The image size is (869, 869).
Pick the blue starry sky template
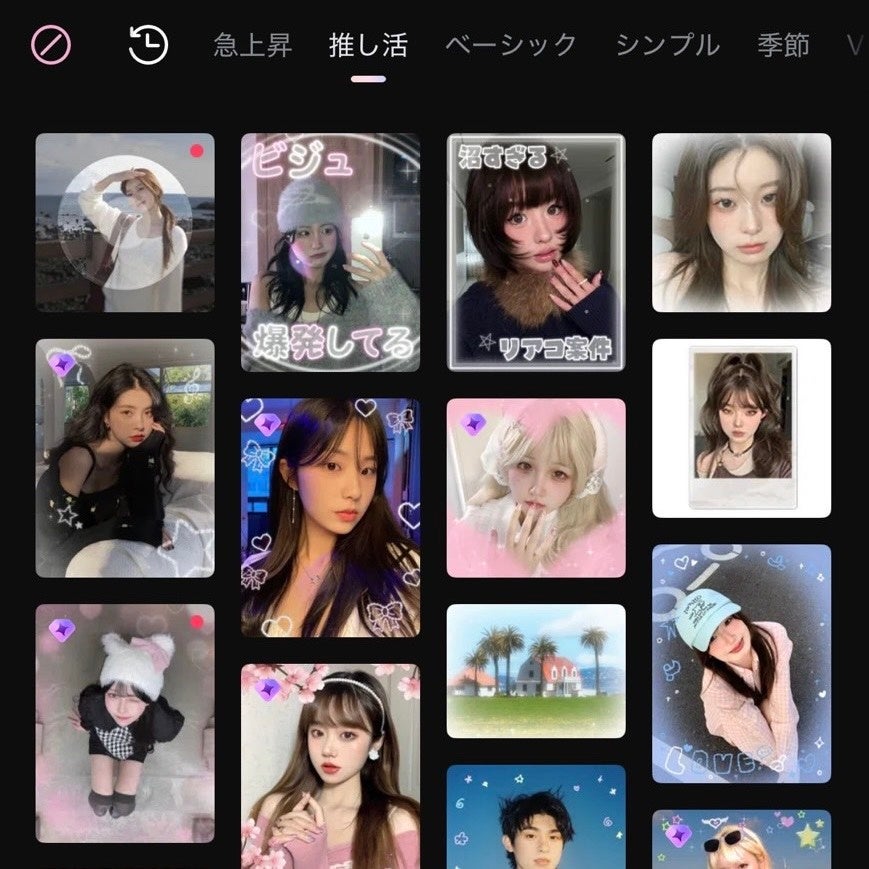pos(536,818)
